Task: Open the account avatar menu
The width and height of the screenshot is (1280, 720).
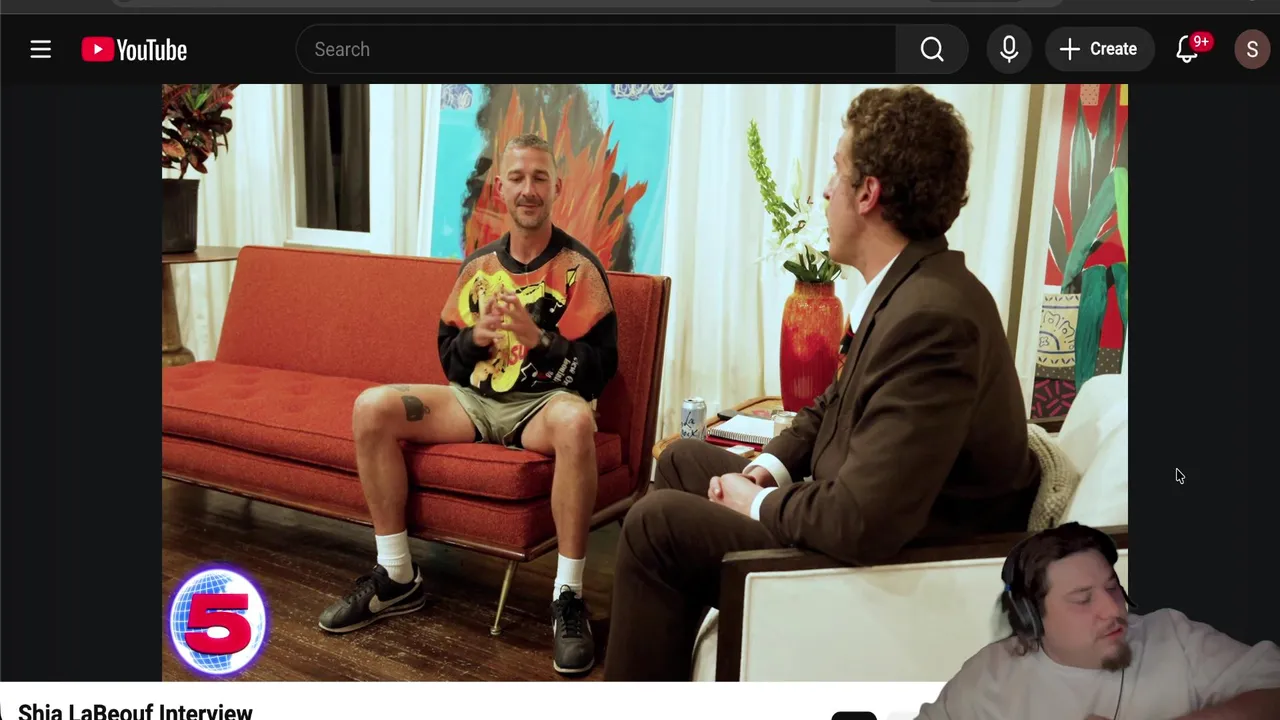Action: pyautogui.click(x=1252, y=49)
